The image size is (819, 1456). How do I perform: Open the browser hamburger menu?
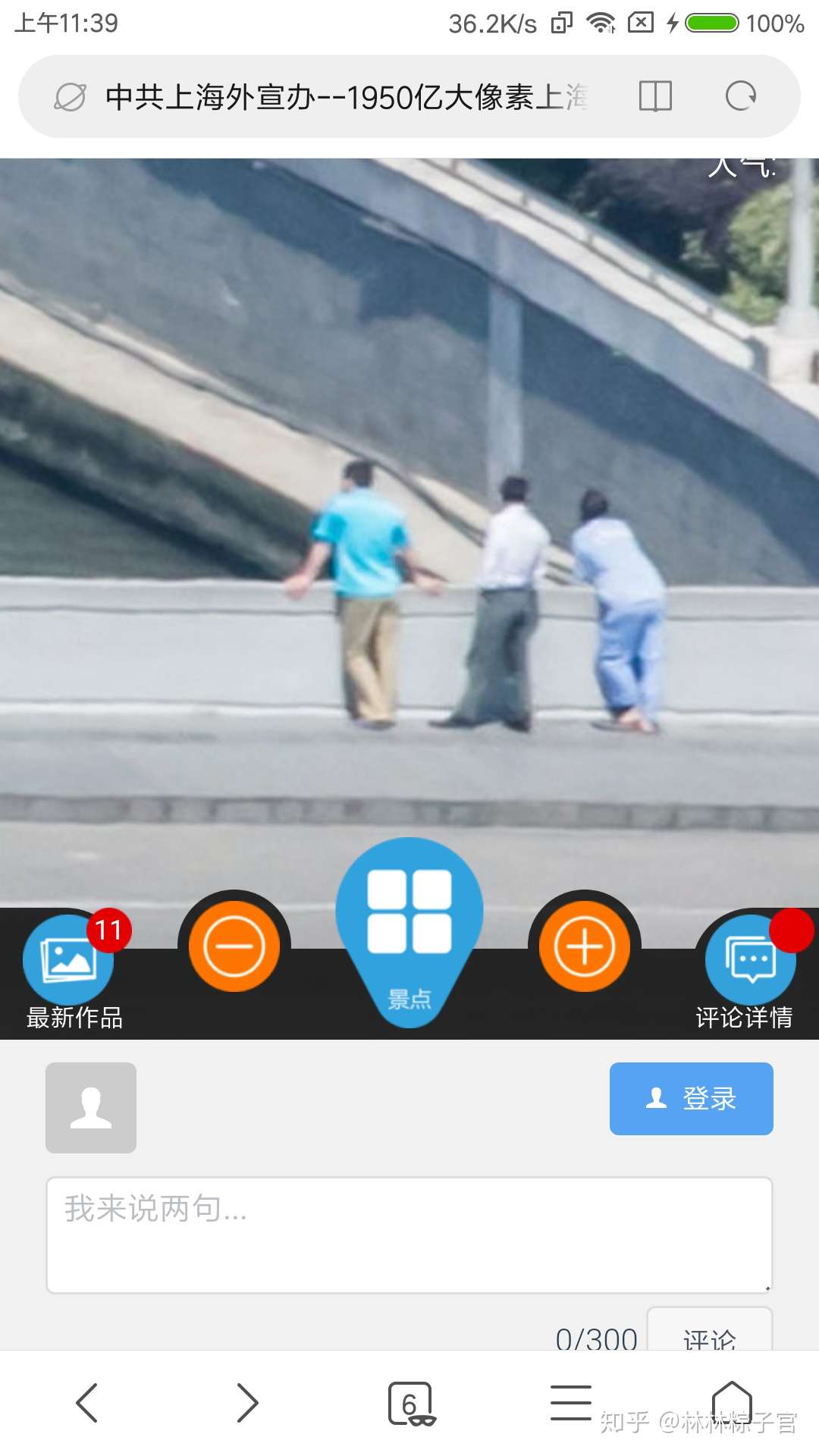pyautogui.click(x=570, y=1403)
